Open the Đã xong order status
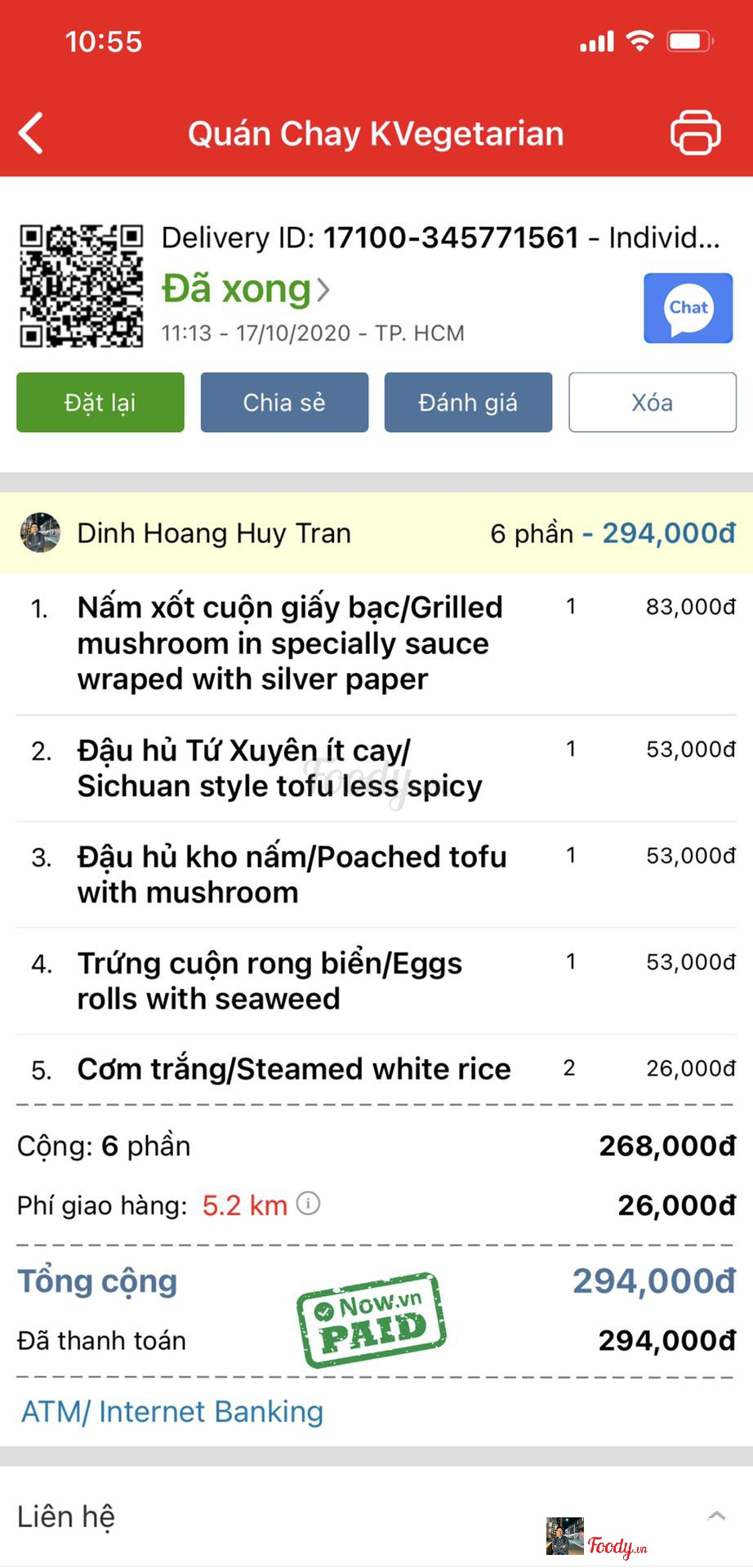 245,289
